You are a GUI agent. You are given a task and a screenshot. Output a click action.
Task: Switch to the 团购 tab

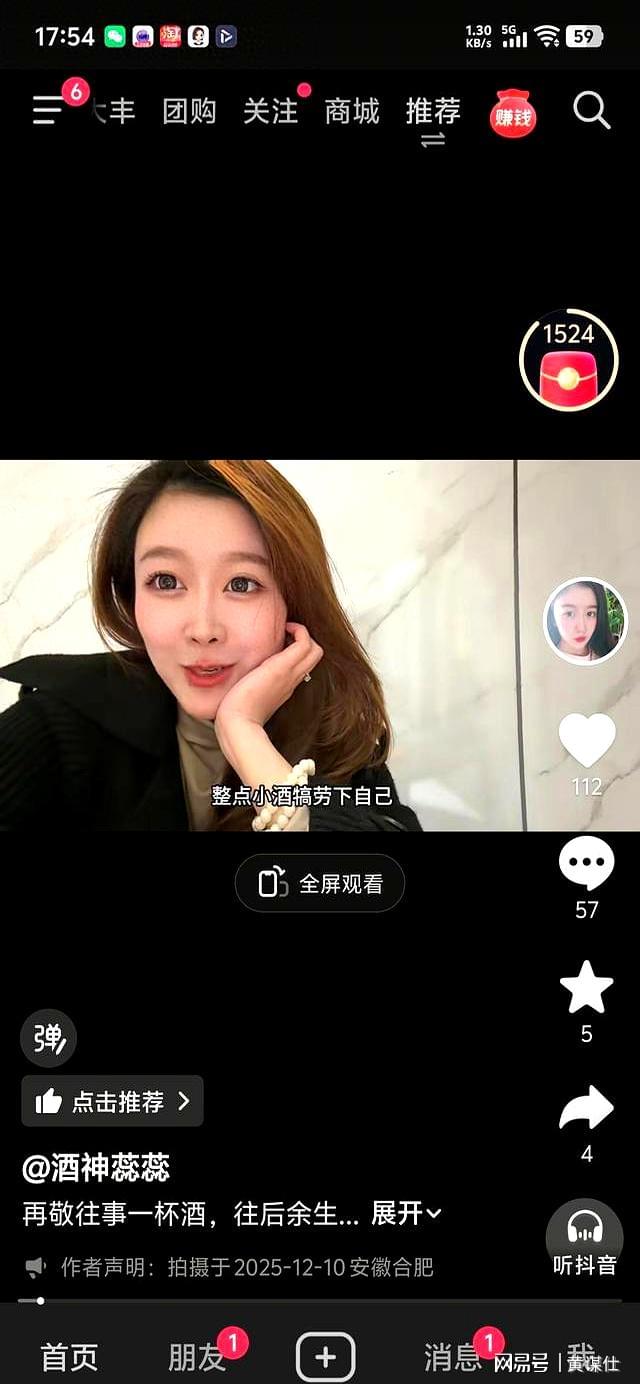point(189,111)
